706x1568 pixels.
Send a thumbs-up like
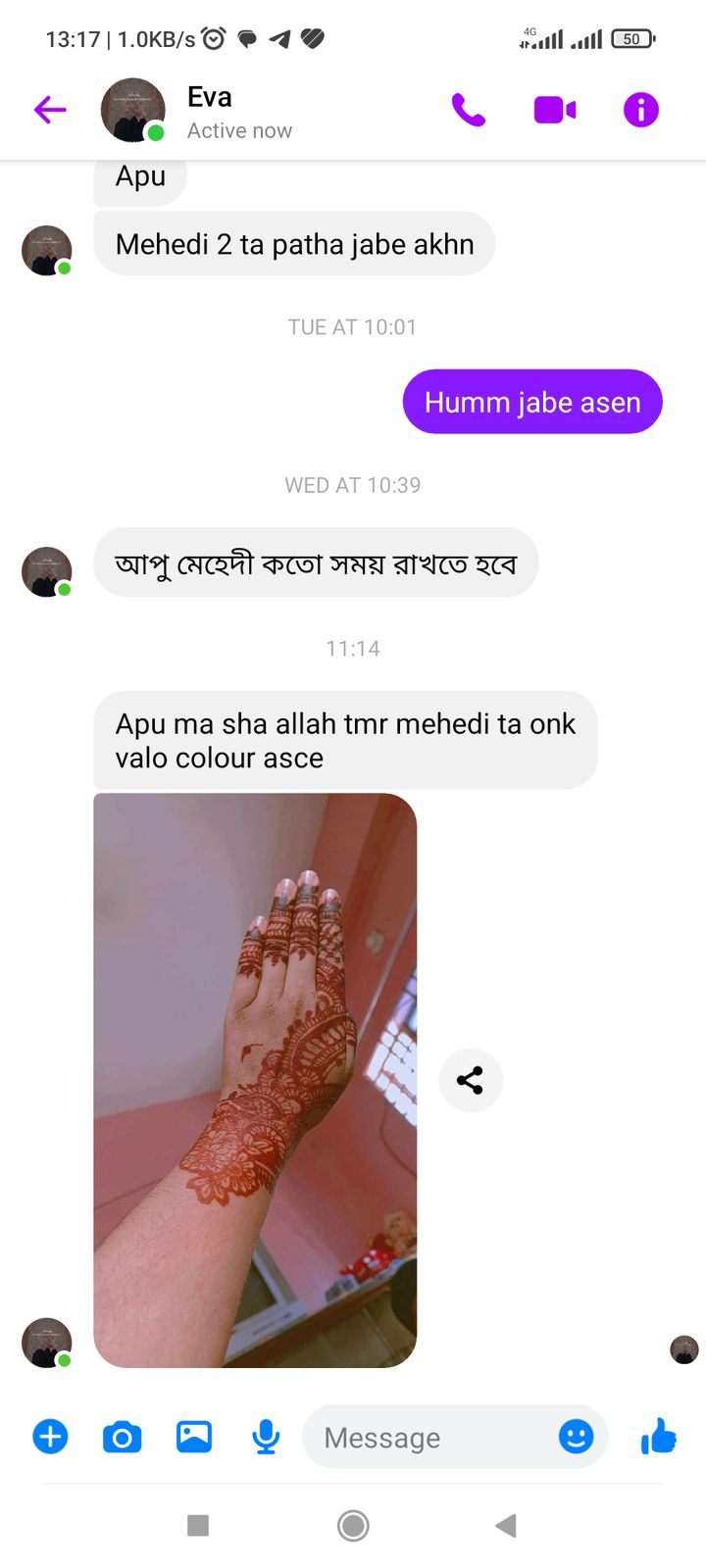658,1437
